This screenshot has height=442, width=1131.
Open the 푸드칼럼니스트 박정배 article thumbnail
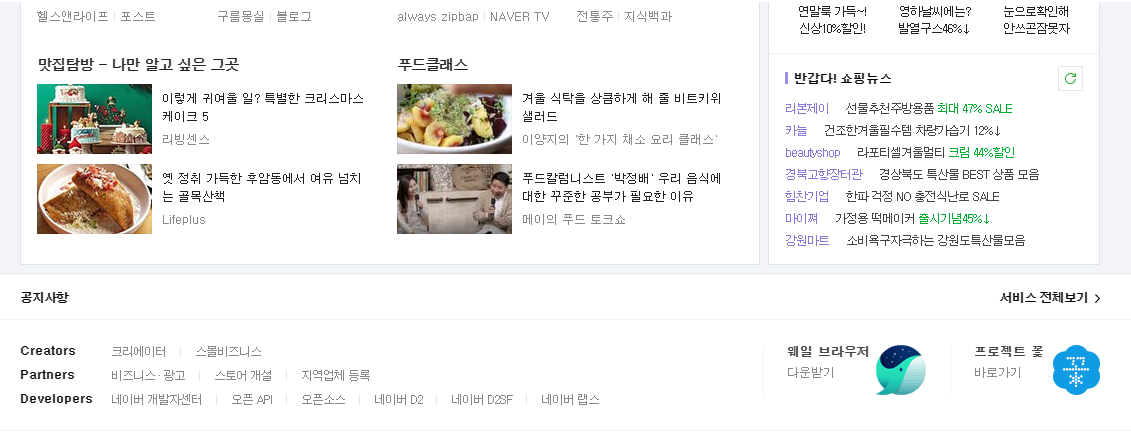(454, 199)
